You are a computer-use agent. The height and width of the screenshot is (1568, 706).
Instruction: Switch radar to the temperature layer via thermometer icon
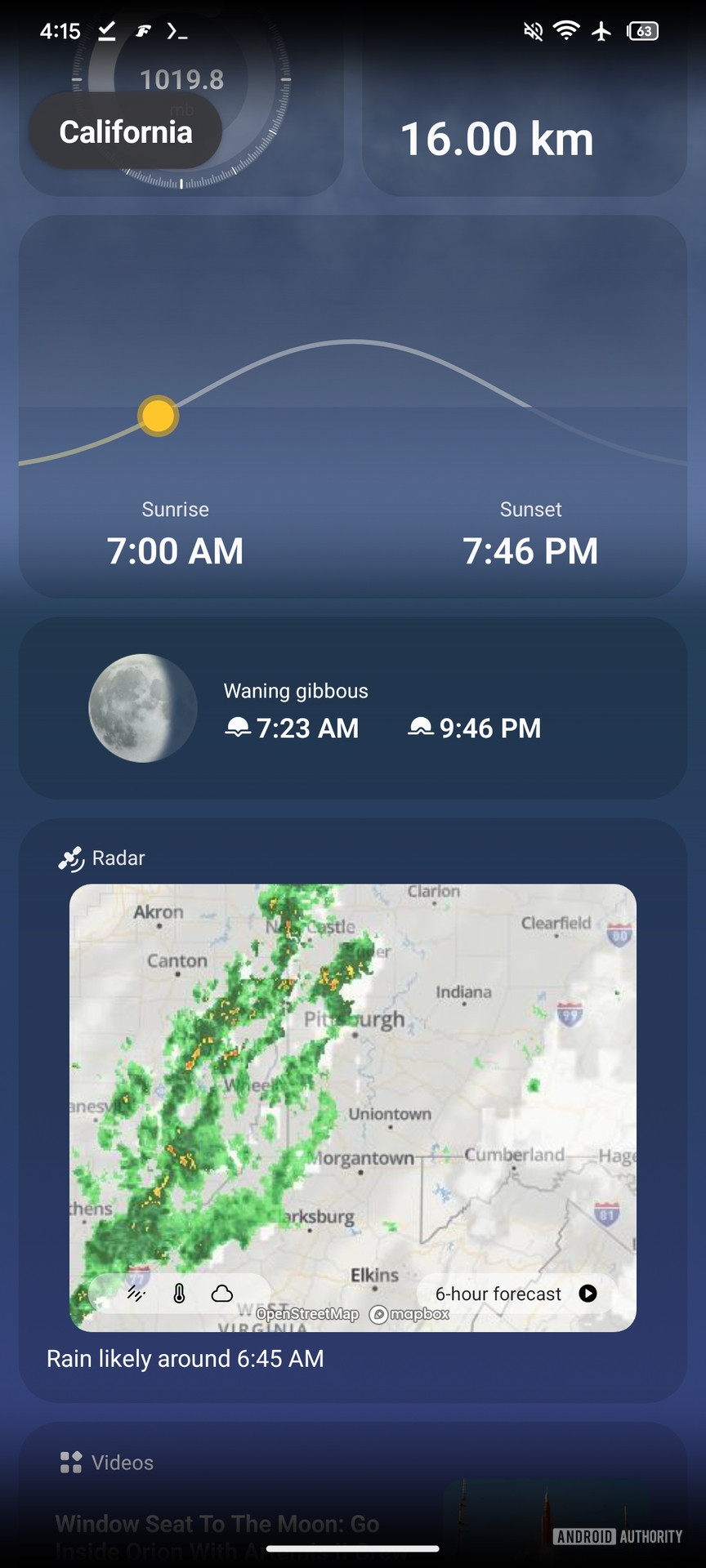point(178,1293)
